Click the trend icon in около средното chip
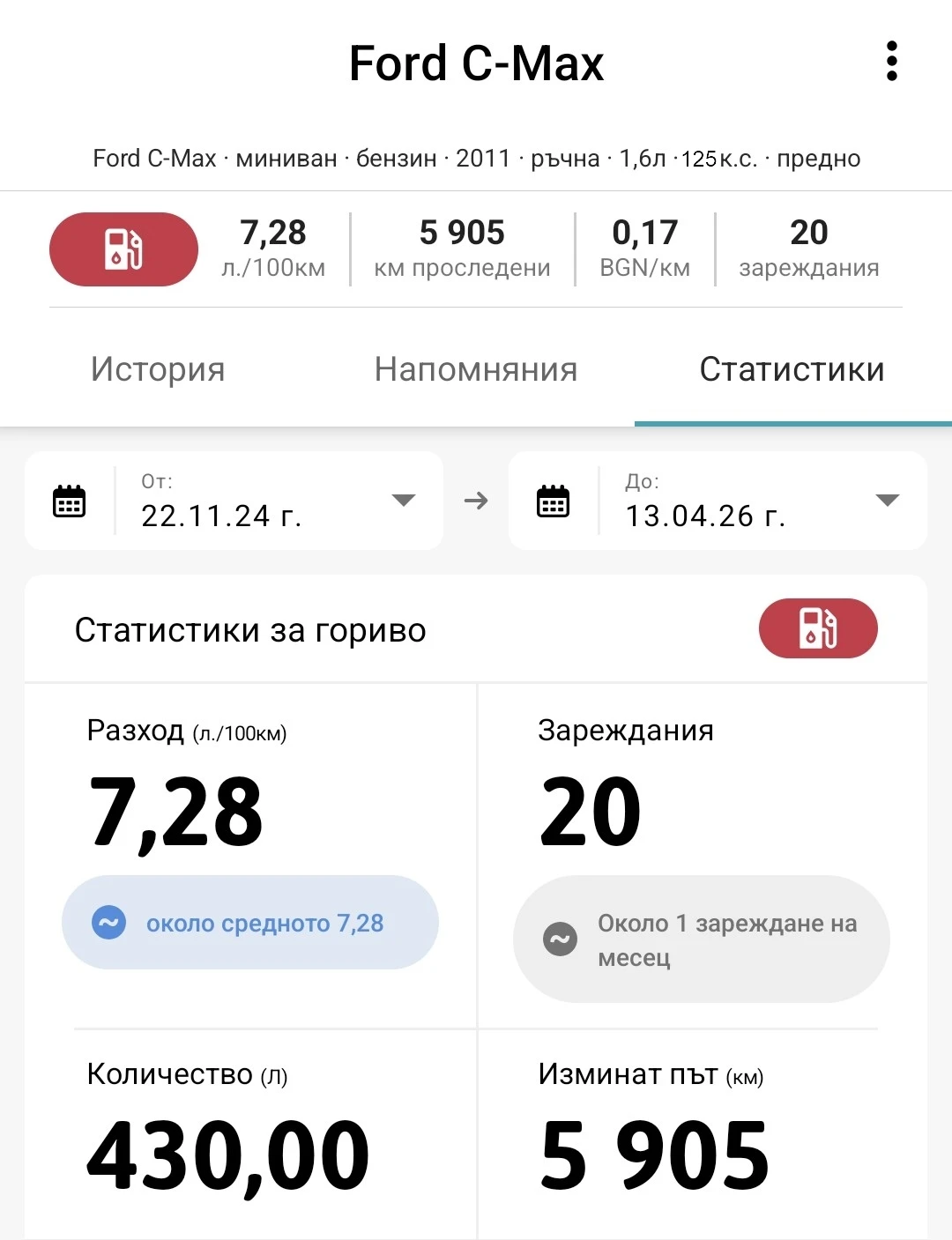The width and height of the screenshot is (952, 1240). 108,923
